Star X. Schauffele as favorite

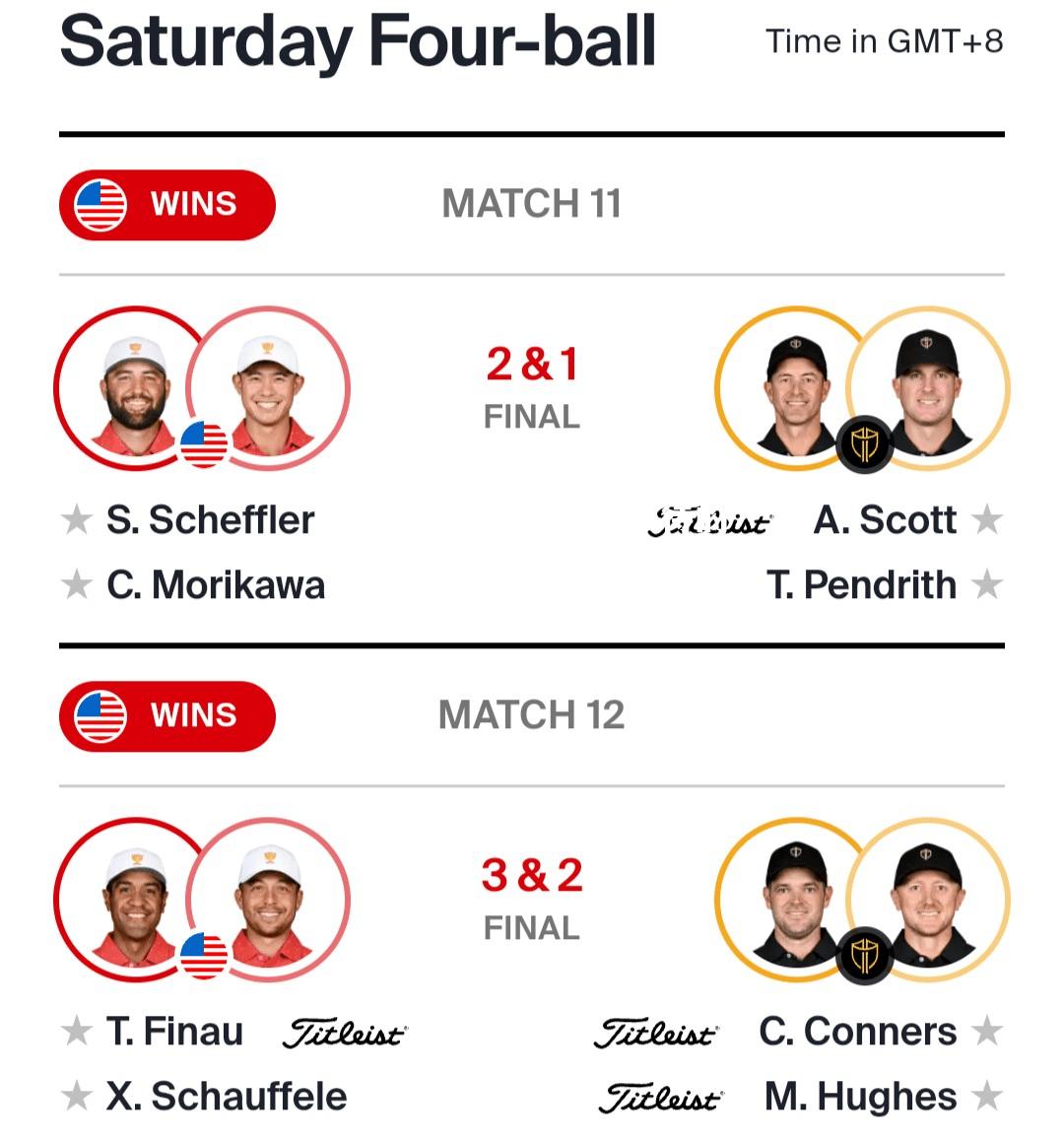pos(76,1096)
